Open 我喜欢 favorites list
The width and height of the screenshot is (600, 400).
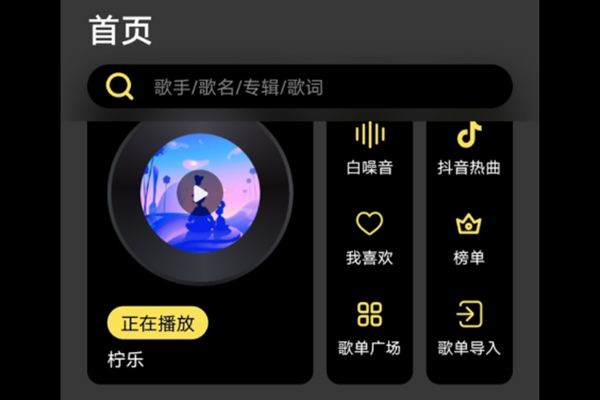[x=370, y=238]
